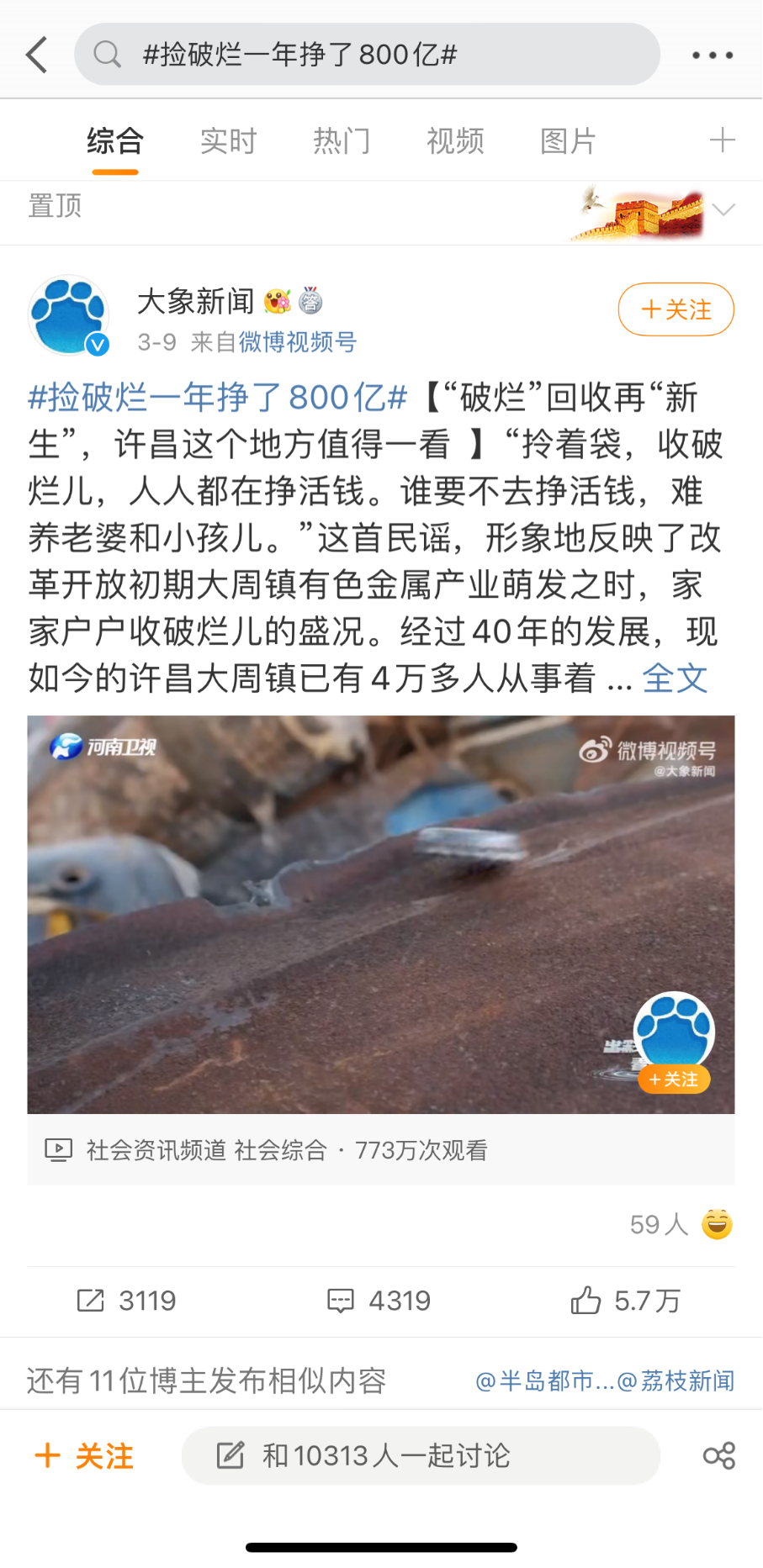The width and height of the screenshot is (763, 1568).
Task: Go back using the top-left arrow
Action: click(x=37, y=55)
